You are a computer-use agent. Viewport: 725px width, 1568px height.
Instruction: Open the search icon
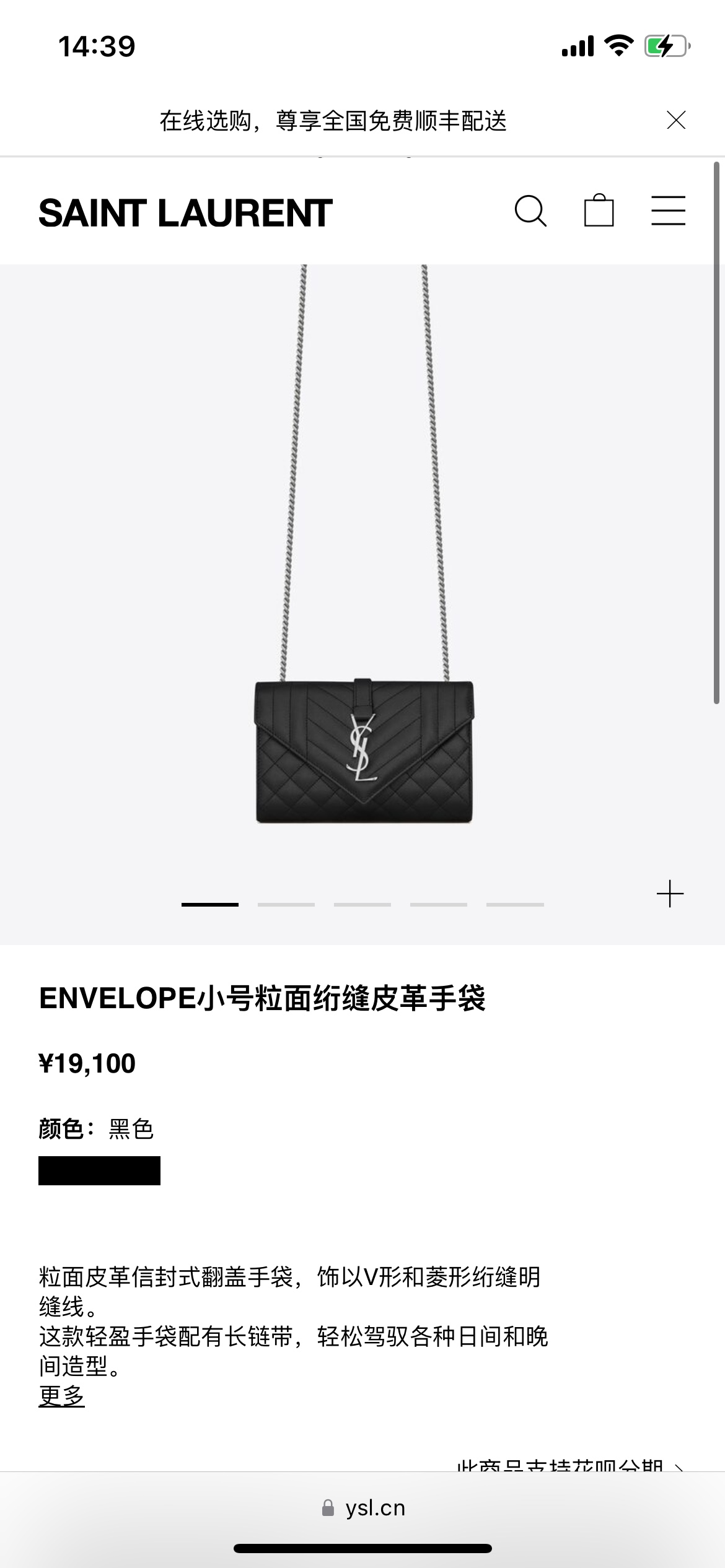(x=530, y=211)
